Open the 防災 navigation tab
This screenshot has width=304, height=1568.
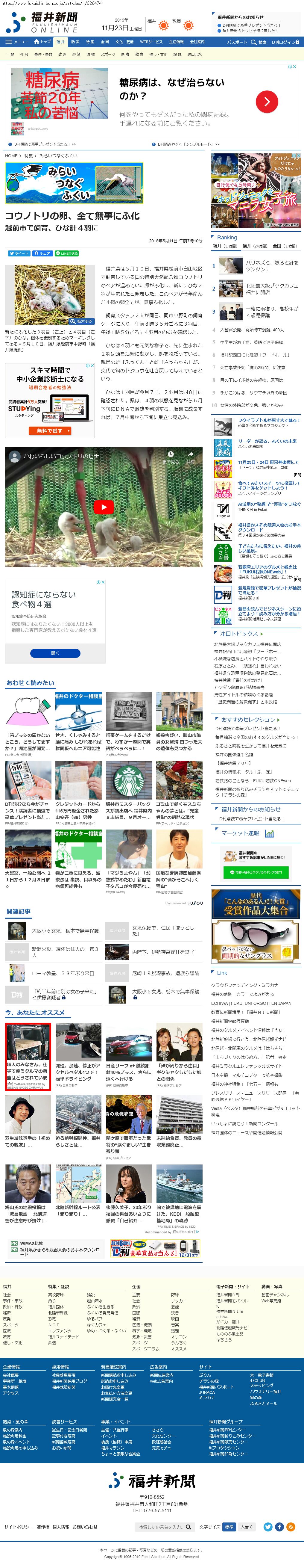pos(75,42)
